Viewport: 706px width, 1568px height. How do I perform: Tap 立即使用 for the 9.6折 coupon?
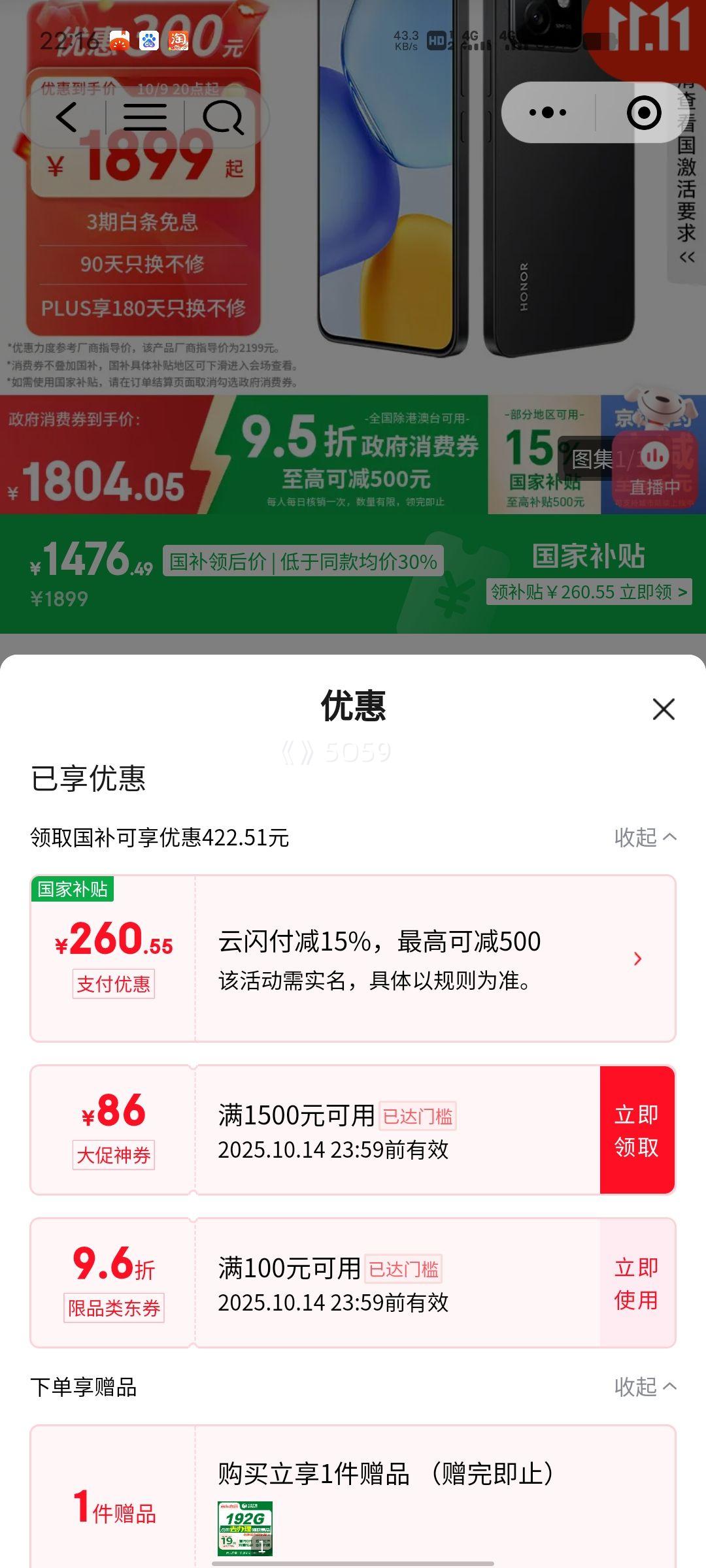637,1283
